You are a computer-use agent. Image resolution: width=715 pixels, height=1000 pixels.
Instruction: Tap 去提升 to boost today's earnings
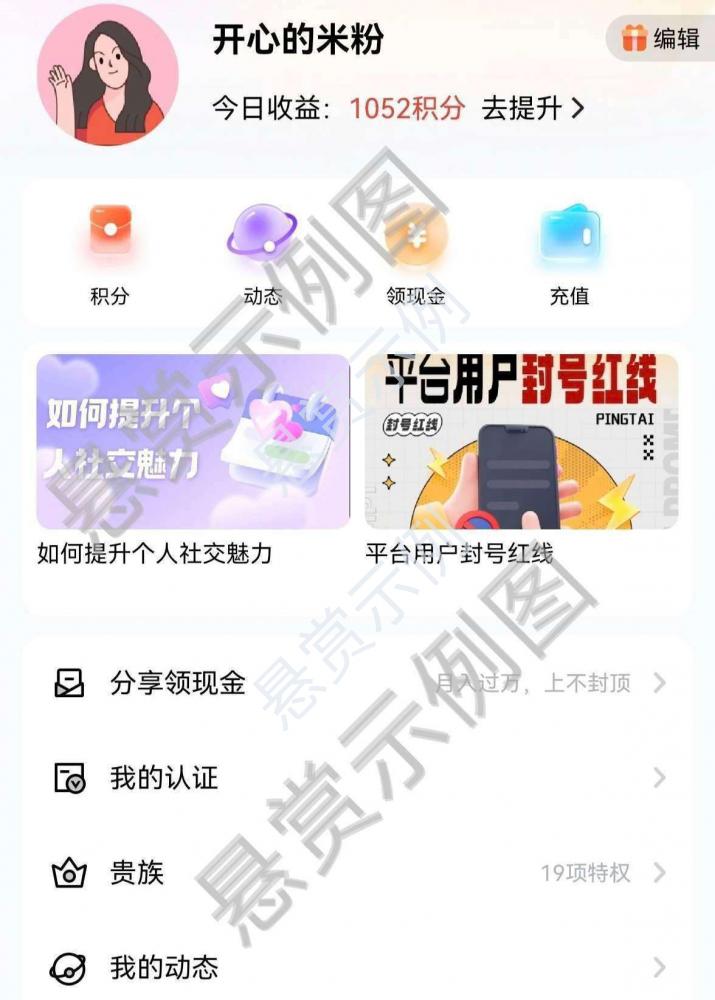point(532,108)
